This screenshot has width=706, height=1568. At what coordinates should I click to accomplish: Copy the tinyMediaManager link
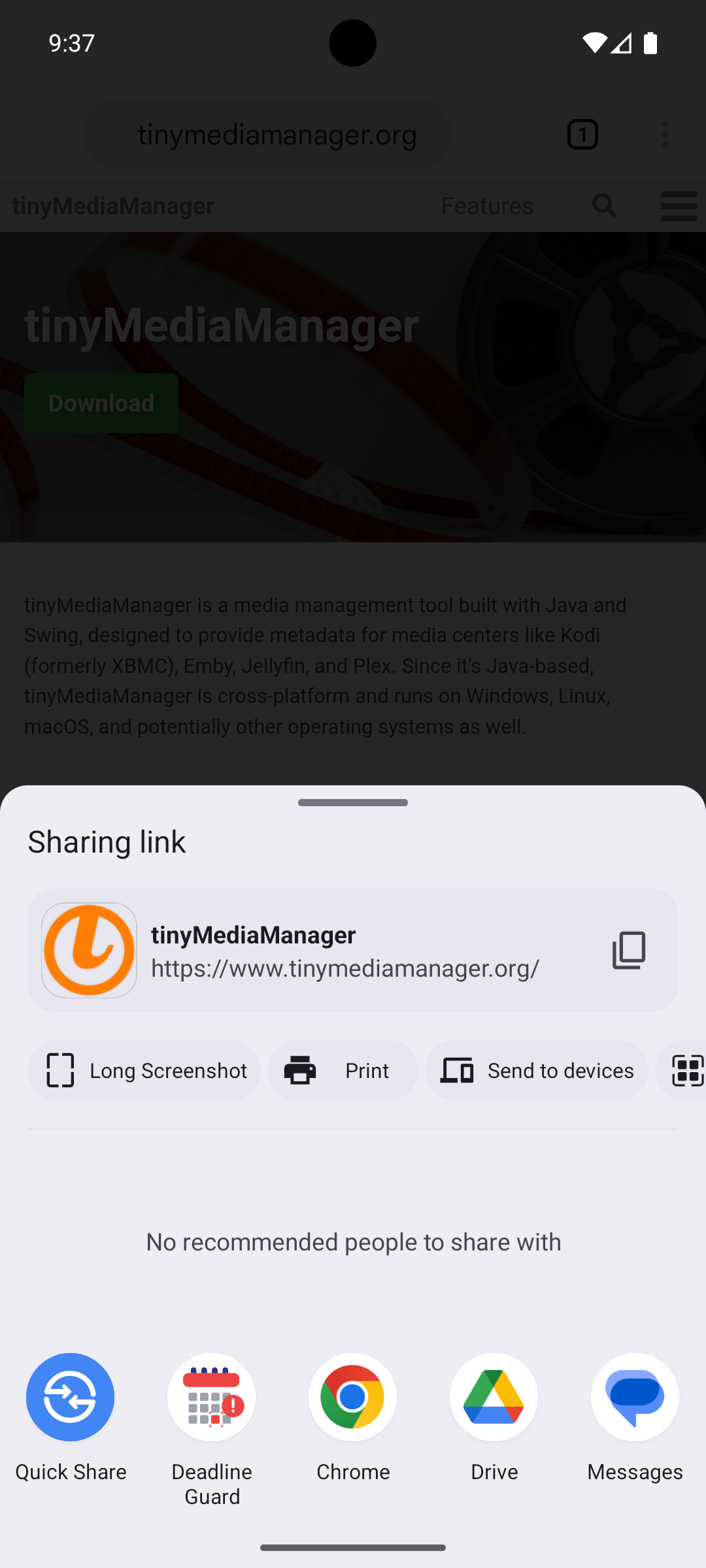tap(628, 950)
